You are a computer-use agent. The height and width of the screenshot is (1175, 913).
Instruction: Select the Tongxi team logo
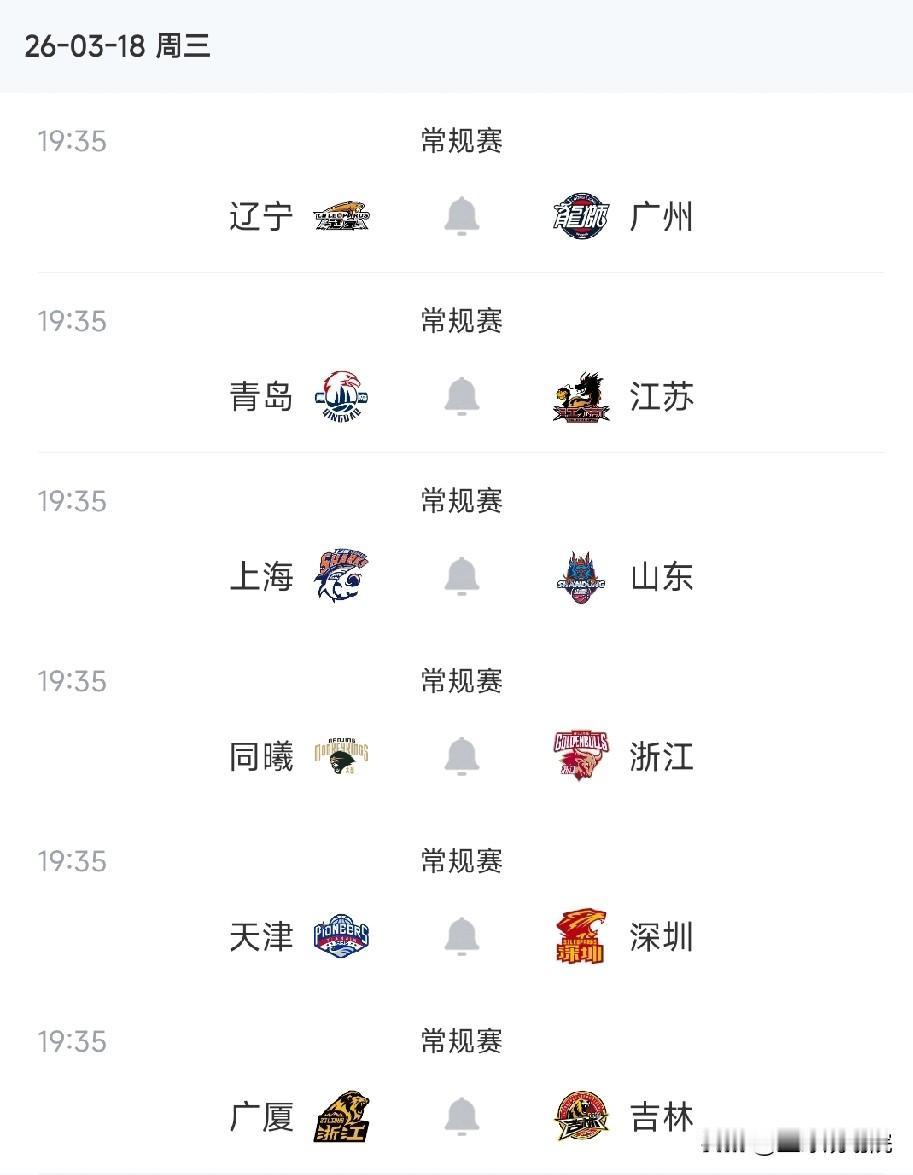pos(341,757)
